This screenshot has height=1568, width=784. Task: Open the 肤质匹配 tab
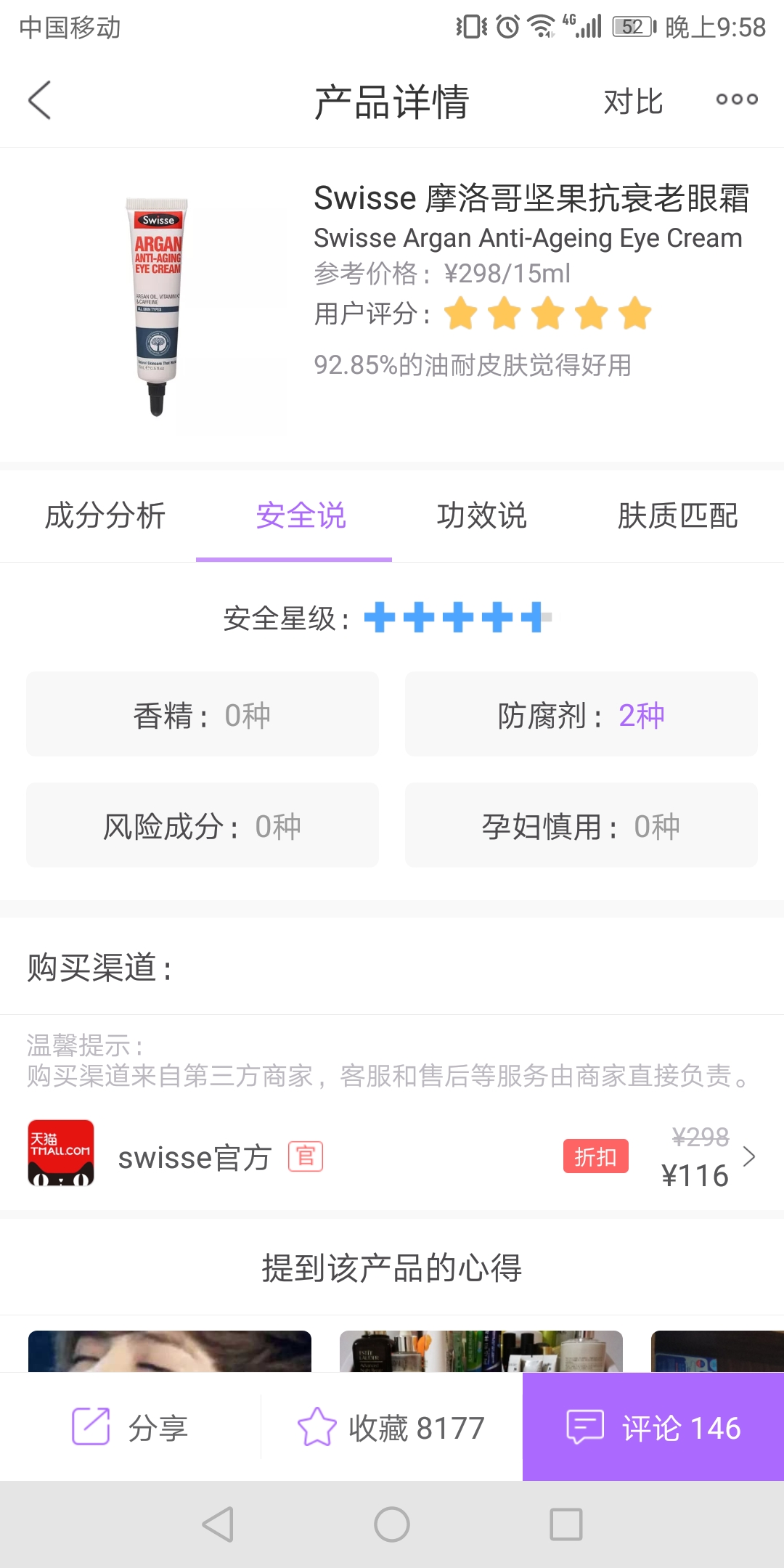coord(679,517)
